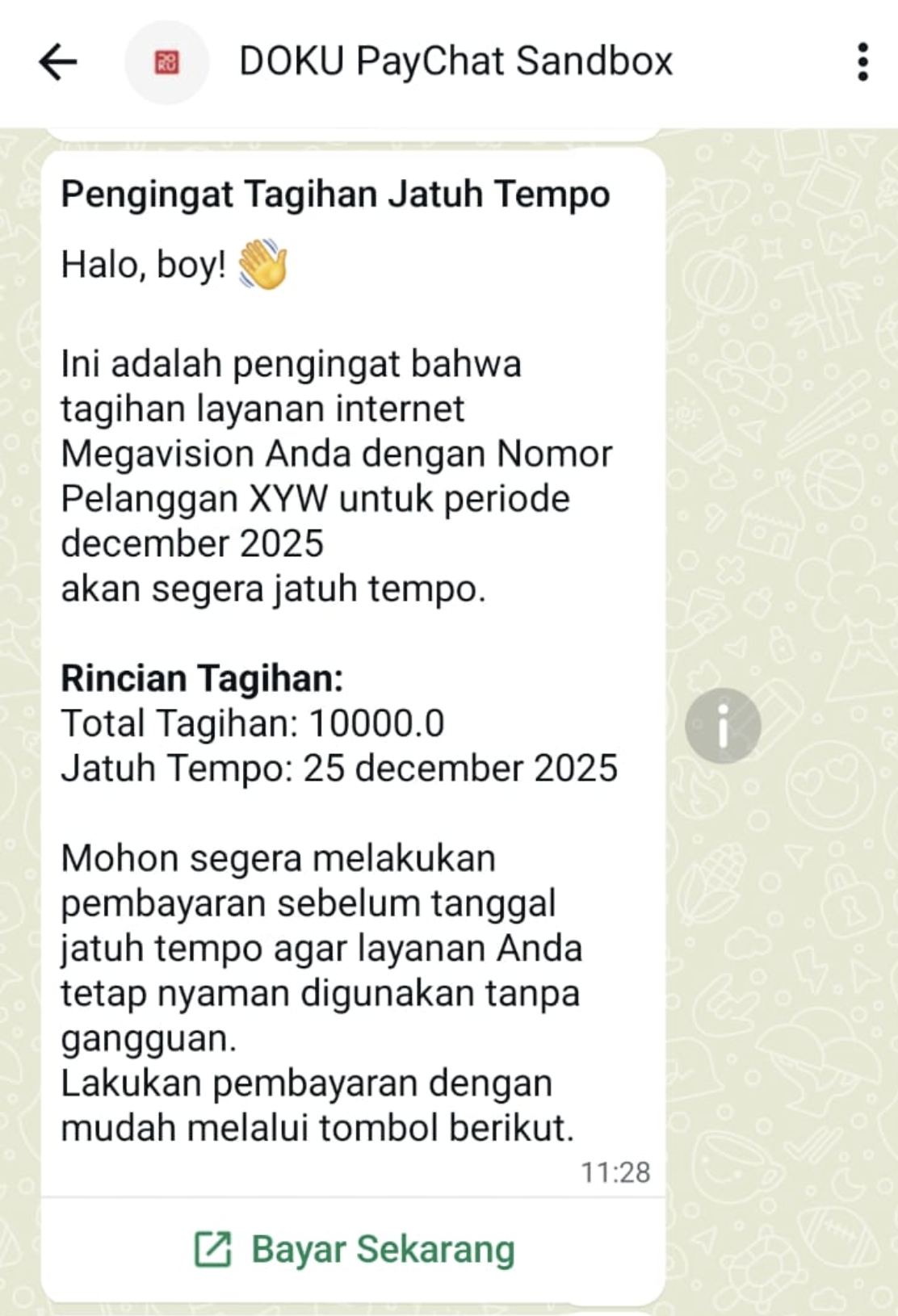The width and height of the screenshot is (898, 1316).
Task: Go back from the DOKU PayChat chat
Action: click(x=58, y=62)
